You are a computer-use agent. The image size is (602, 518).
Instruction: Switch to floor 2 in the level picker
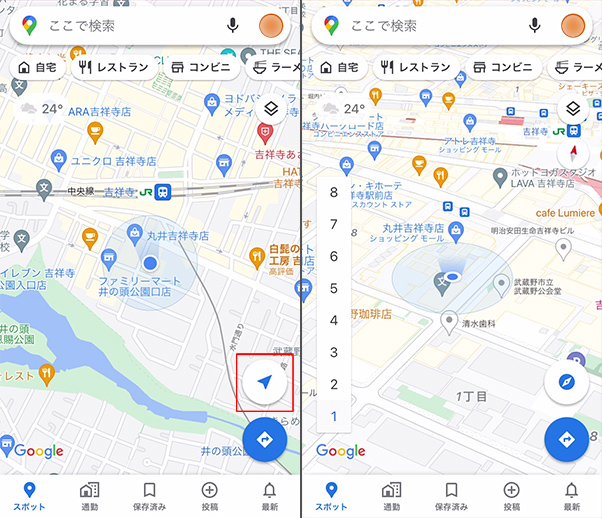pos(334,384)
